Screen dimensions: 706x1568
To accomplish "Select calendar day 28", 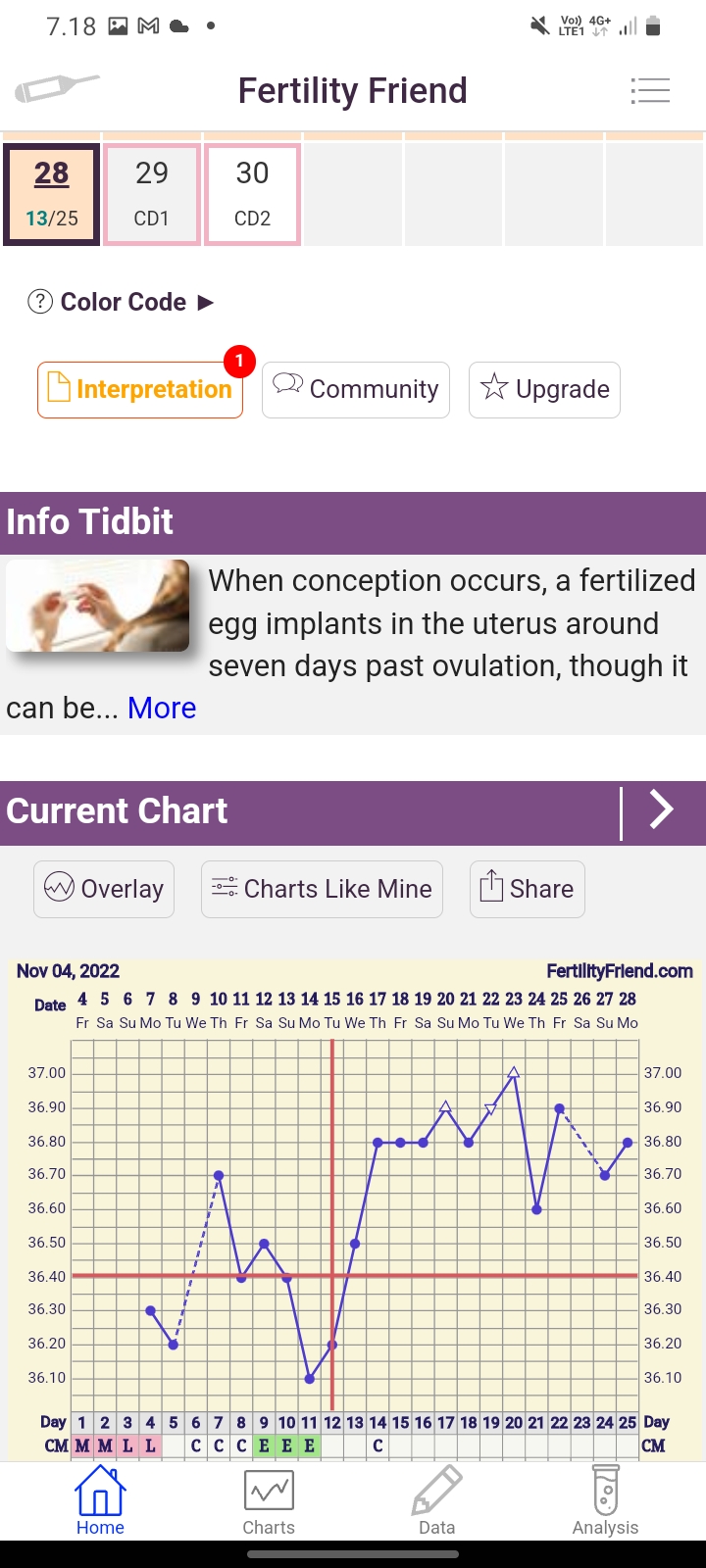I will [52, 194].
